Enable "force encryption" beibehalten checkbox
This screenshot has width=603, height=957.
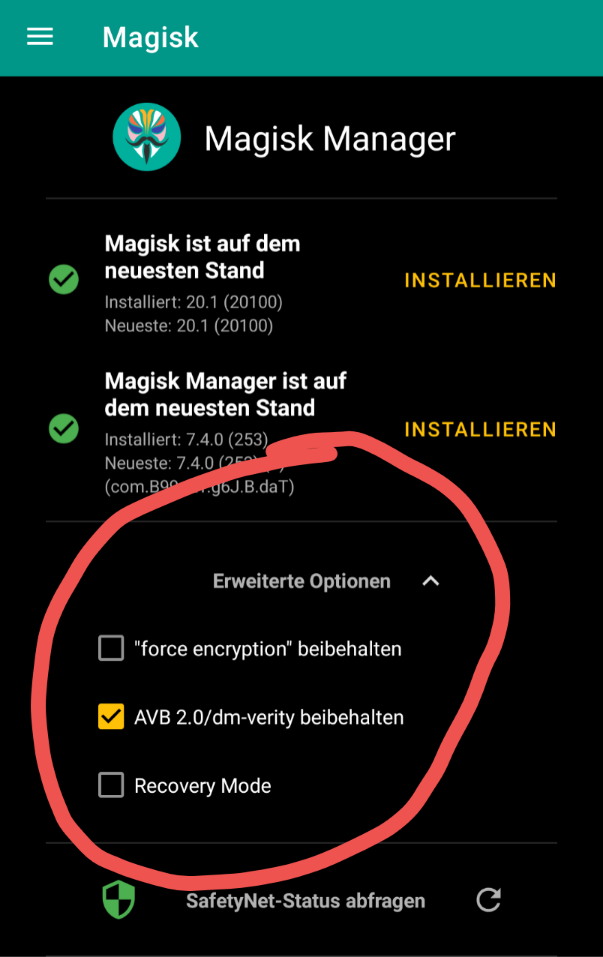(111, 649)
